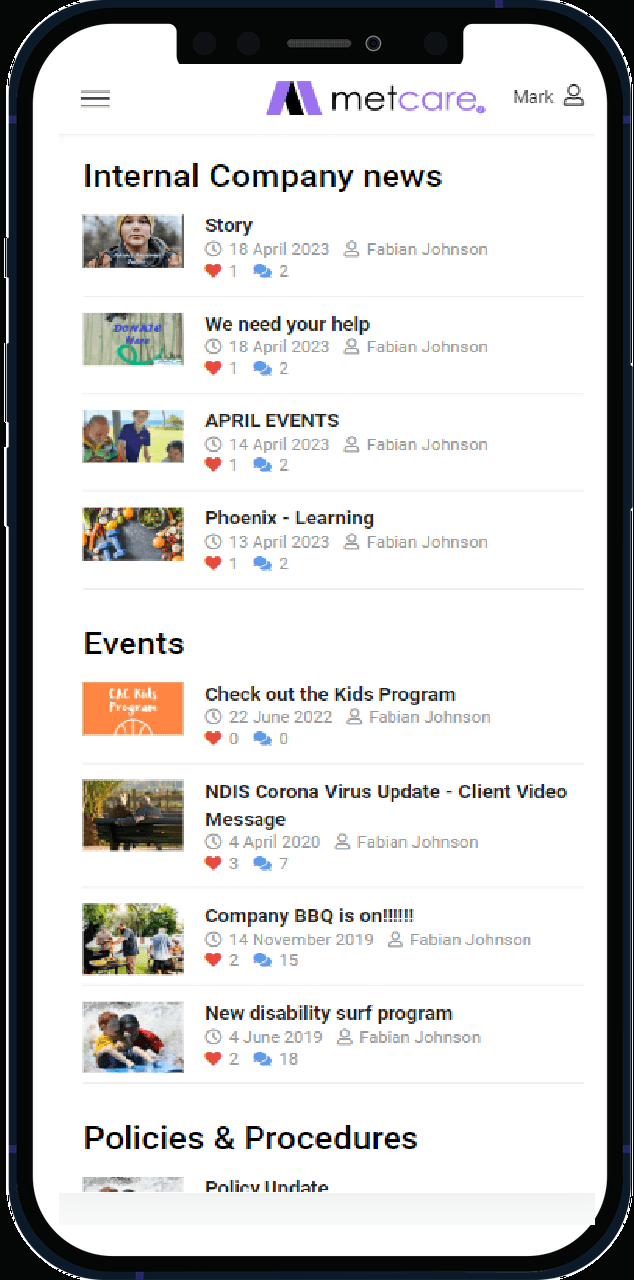Open the We need your help post
The width and height of the screenshot is (634, 1280).
click(x=287, y=324)
